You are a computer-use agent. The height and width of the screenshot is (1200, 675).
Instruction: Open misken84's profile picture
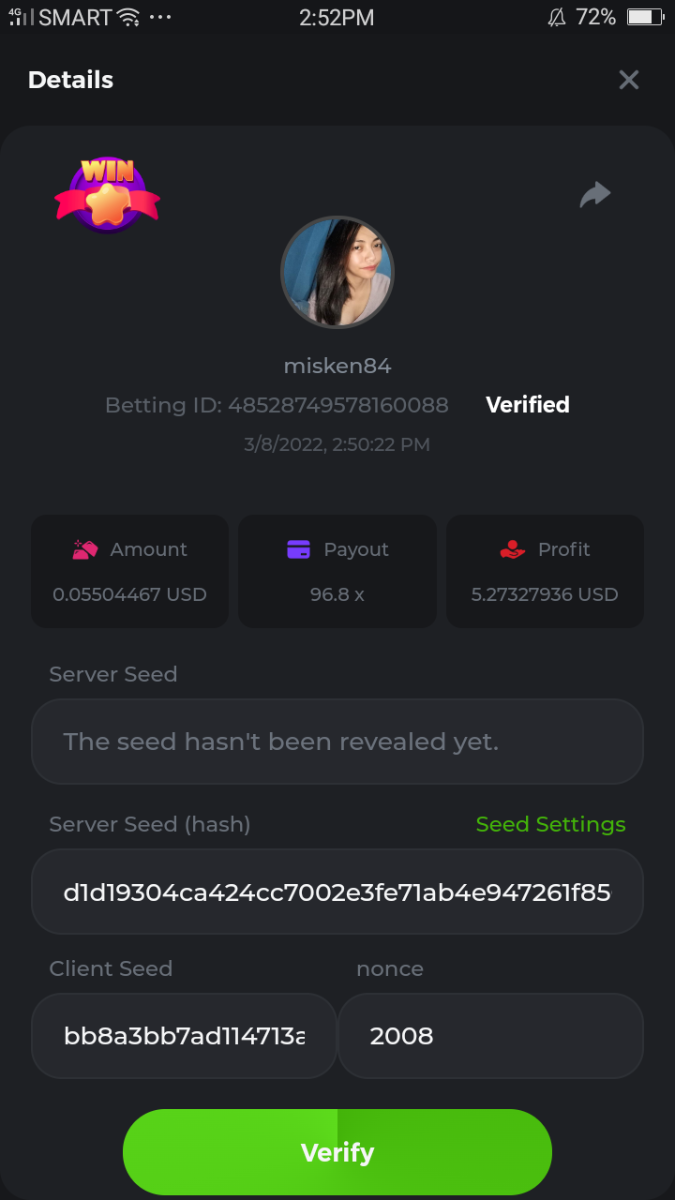(337, 272)
